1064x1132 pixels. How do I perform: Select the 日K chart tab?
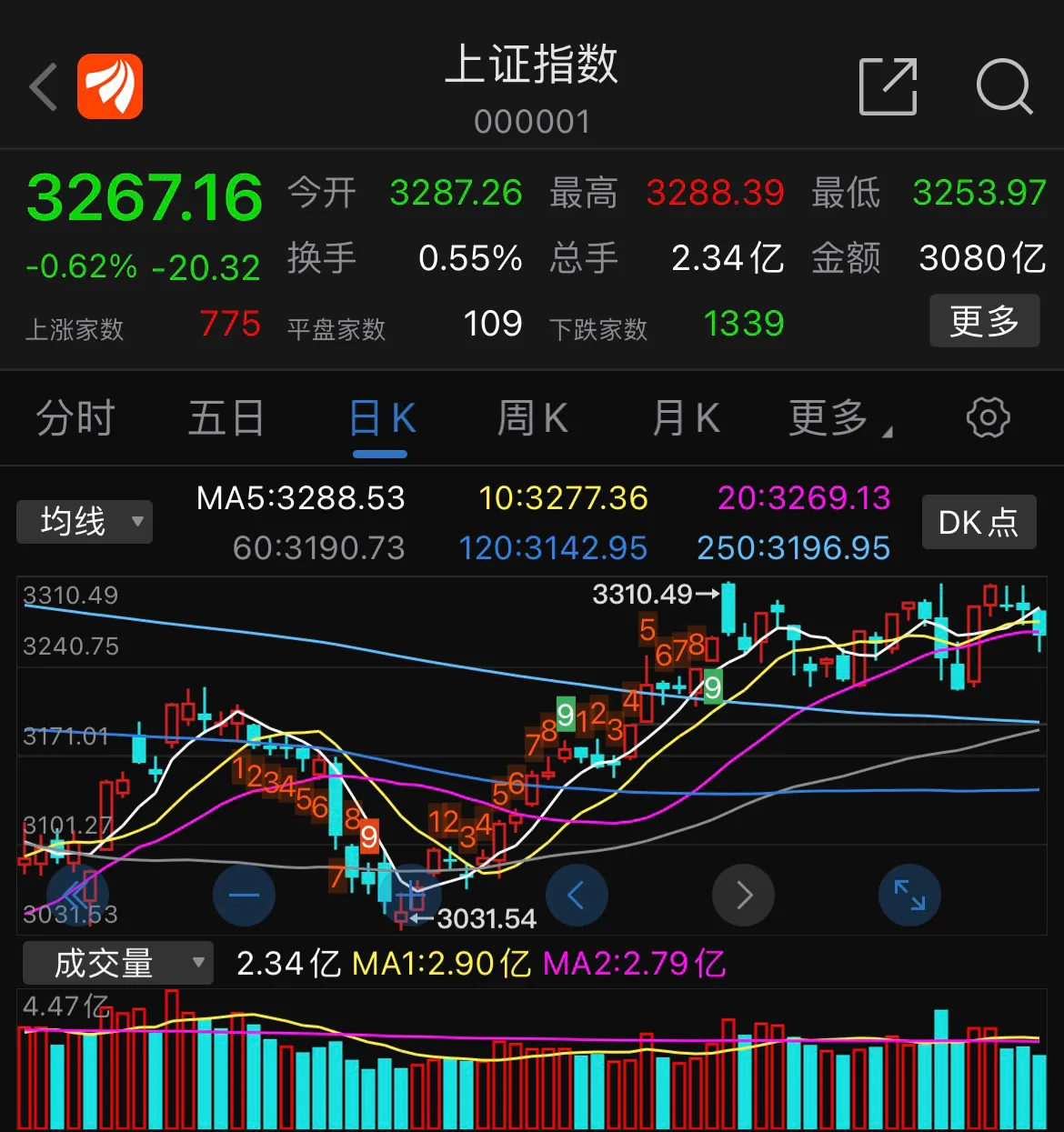381,419
